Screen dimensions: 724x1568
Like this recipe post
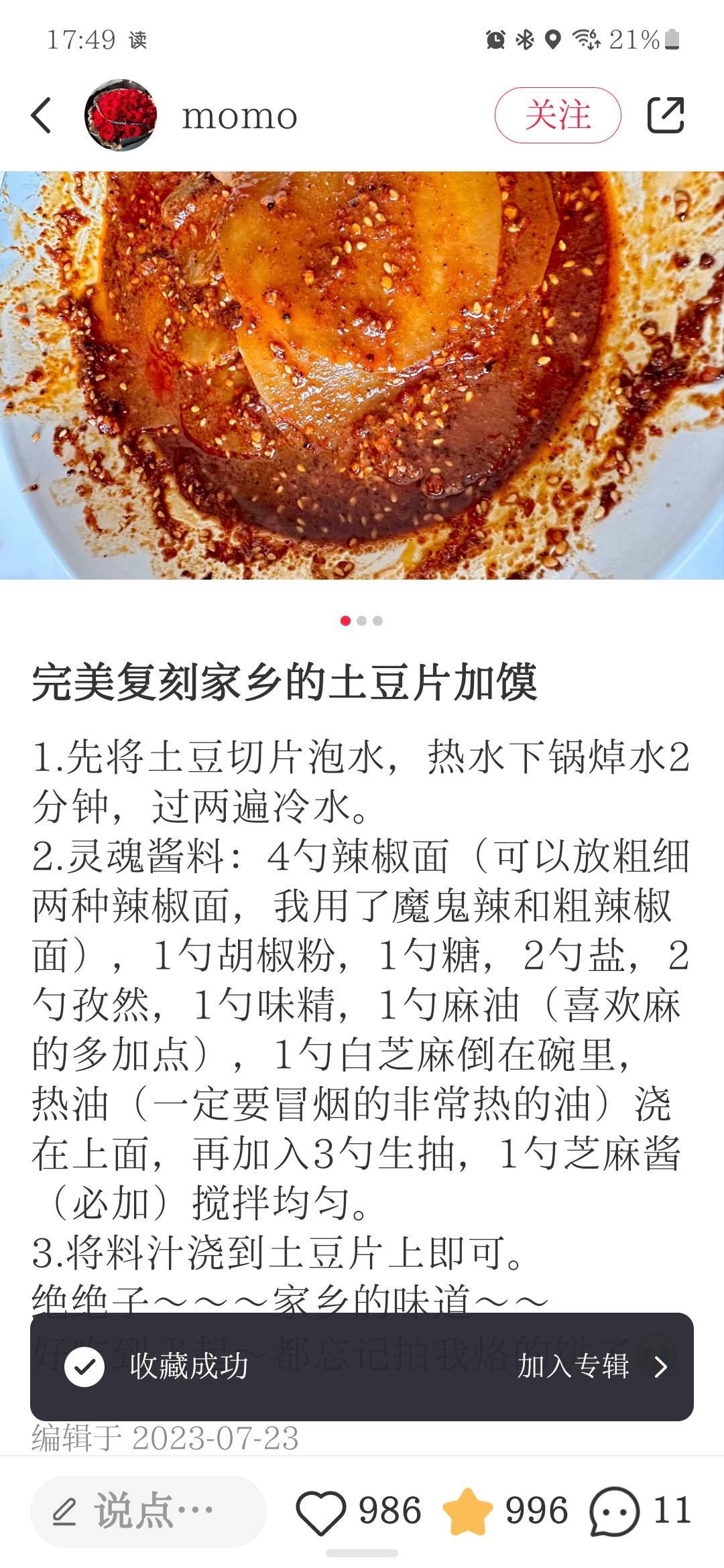321,1511
